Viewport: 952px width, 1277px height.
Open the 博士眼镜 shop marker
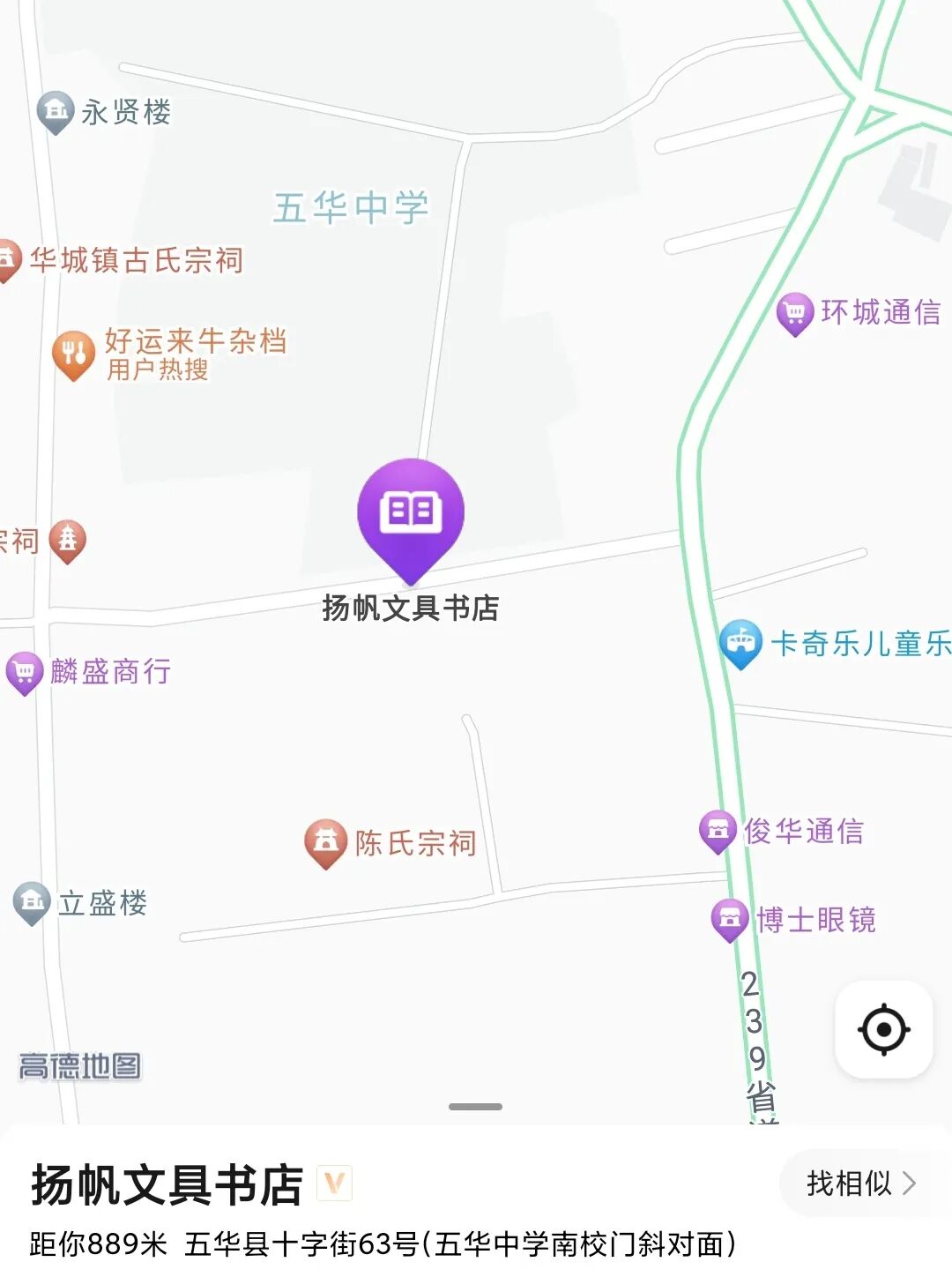tap(730, 920)
